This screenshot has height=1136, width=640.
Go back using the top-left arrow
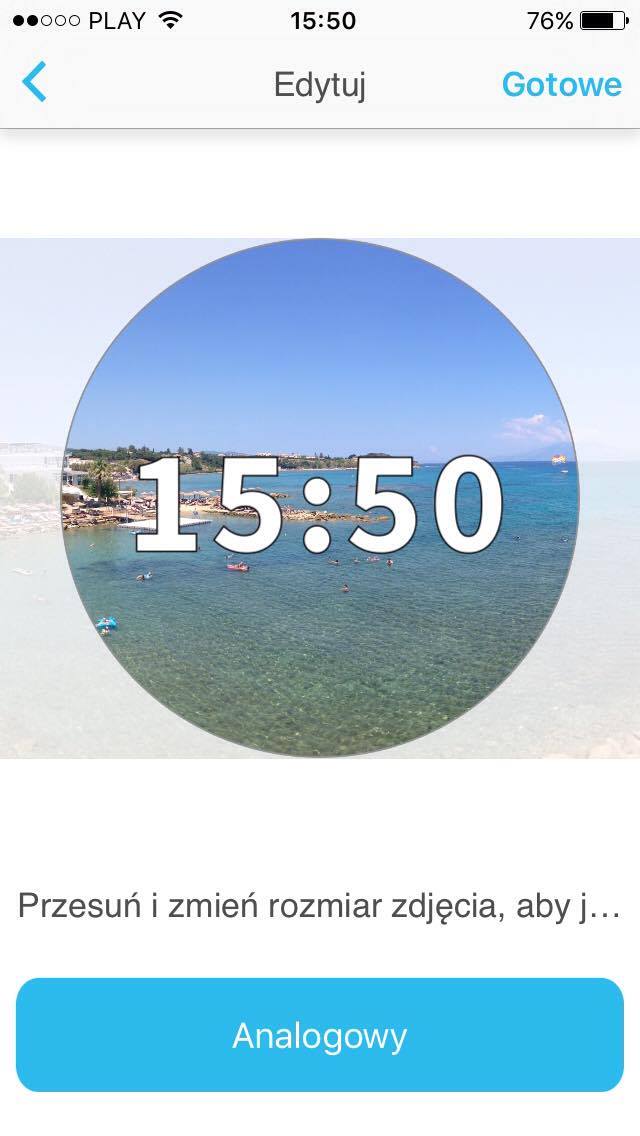34,81
